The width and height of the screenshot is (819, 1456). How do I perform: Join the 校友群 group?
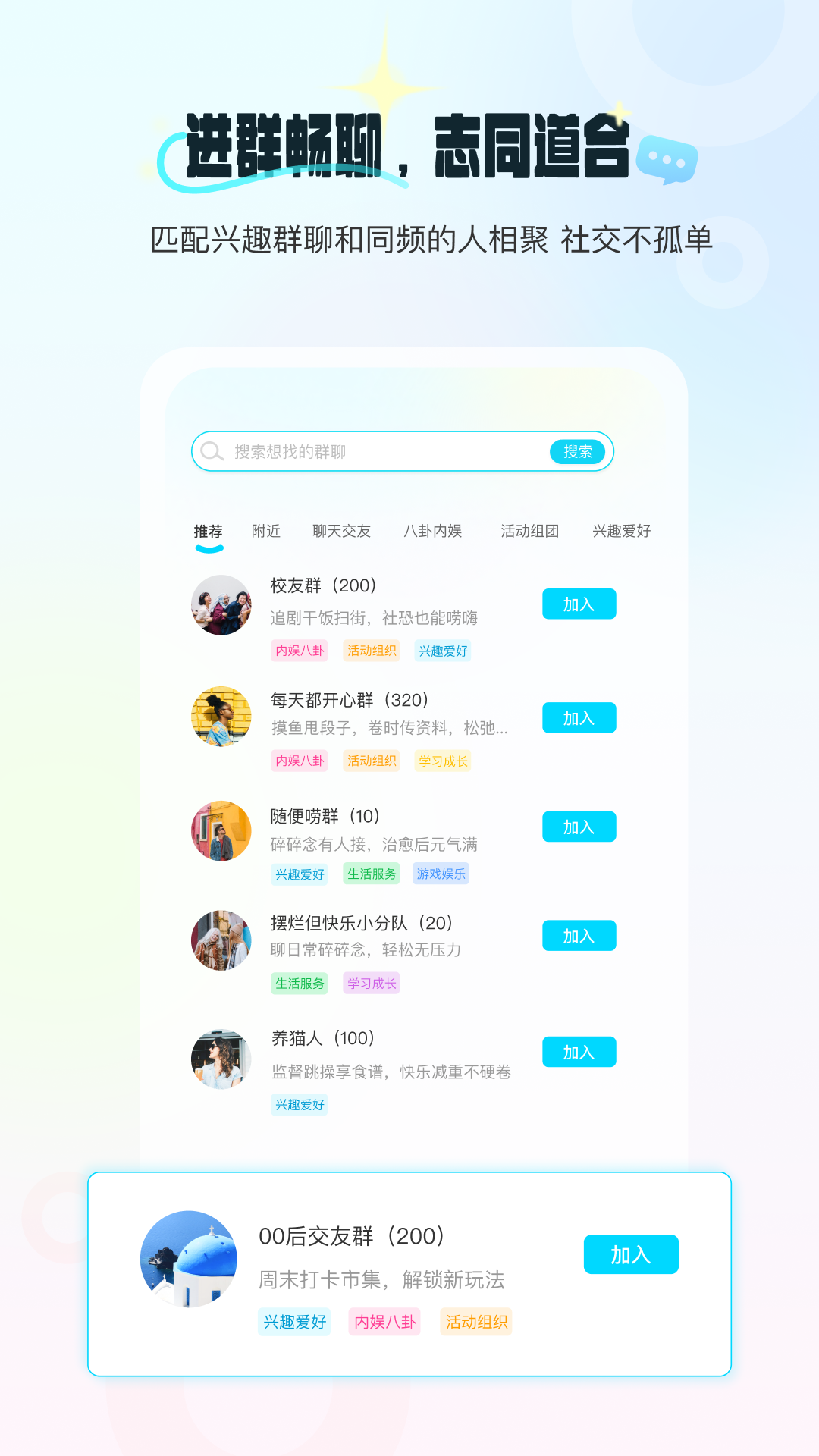pyautogui.click(x=579, y=604)
